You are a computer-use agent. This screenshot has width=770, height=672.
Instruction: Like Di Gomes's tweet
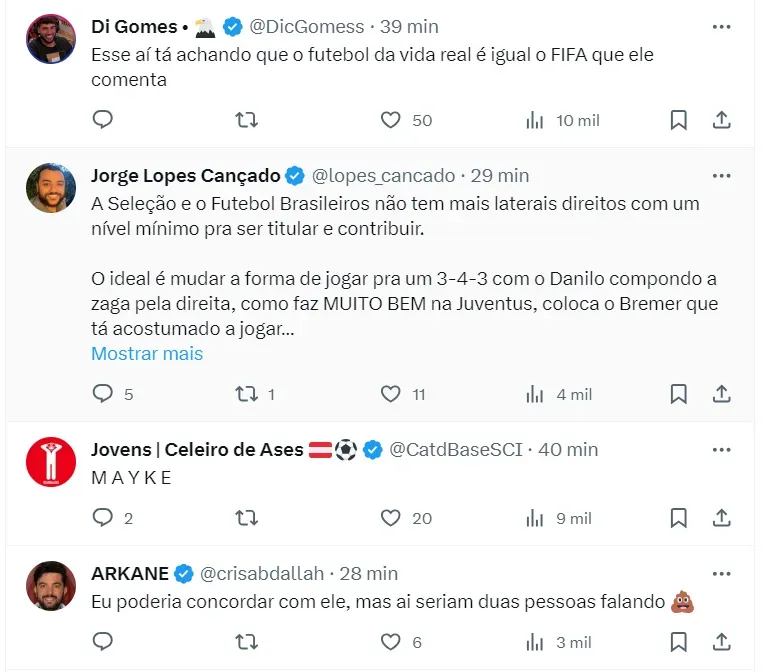coord(391,120)
